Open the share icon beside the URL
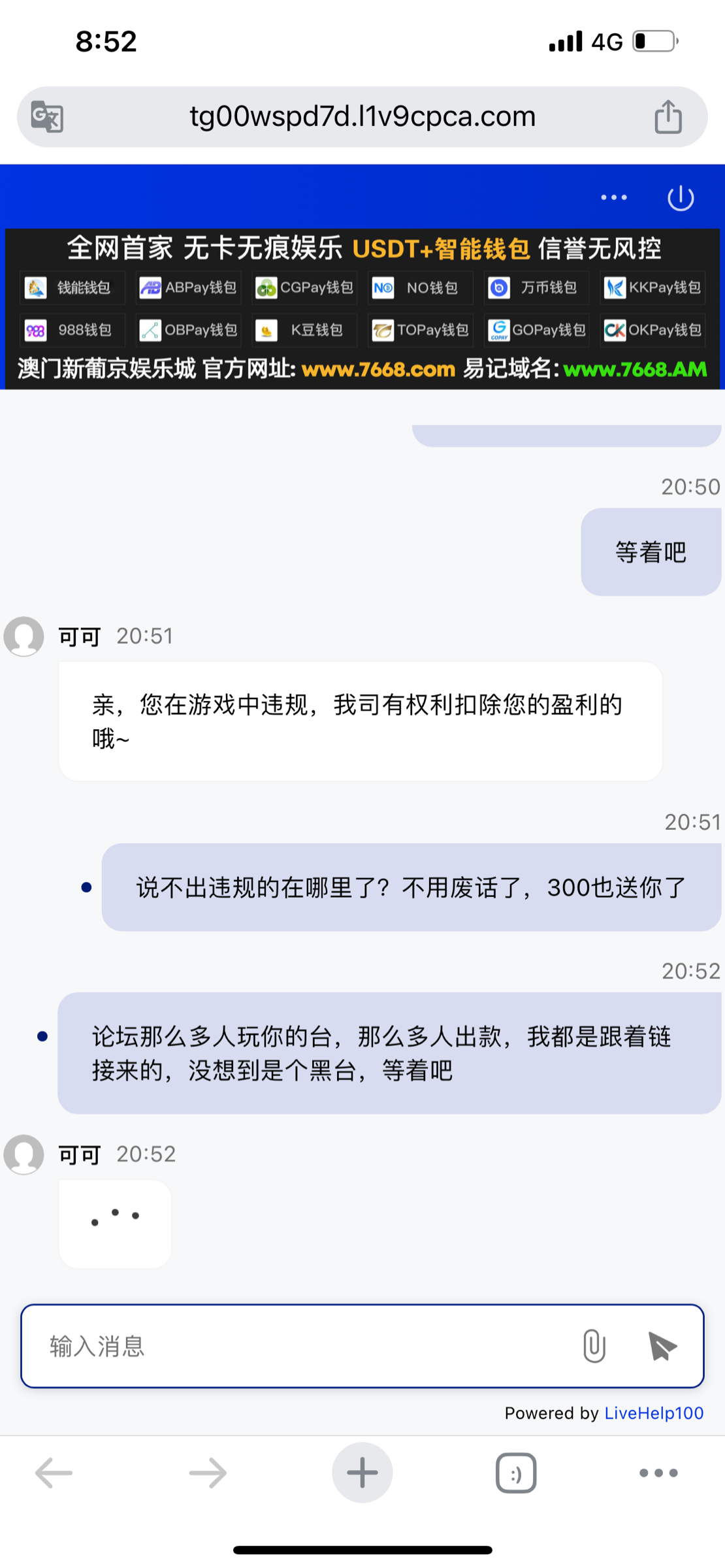725x1568 pixels. click(x=667, y=116)
